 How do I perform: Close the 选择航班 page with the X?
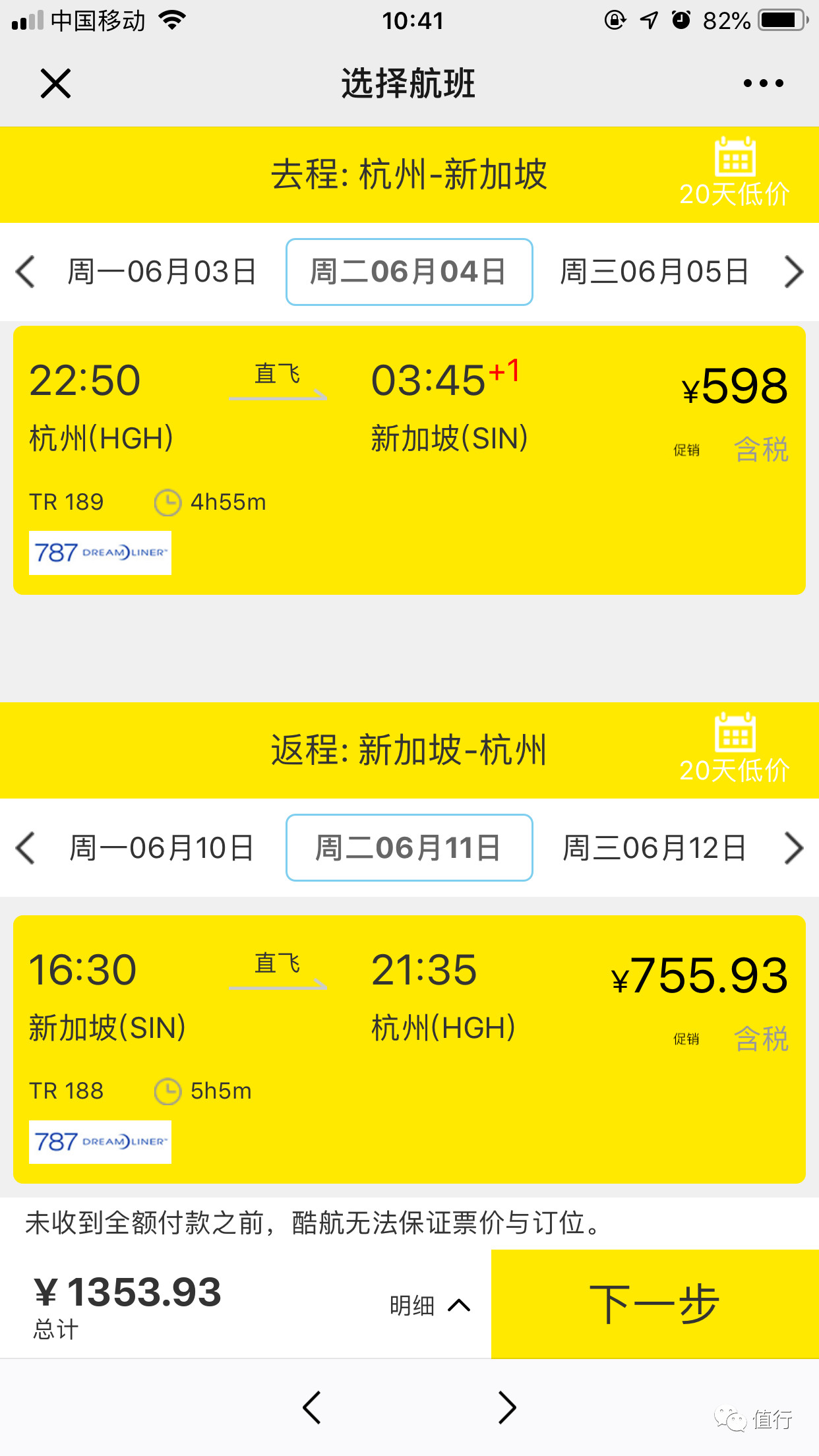(x=55, y=83)
